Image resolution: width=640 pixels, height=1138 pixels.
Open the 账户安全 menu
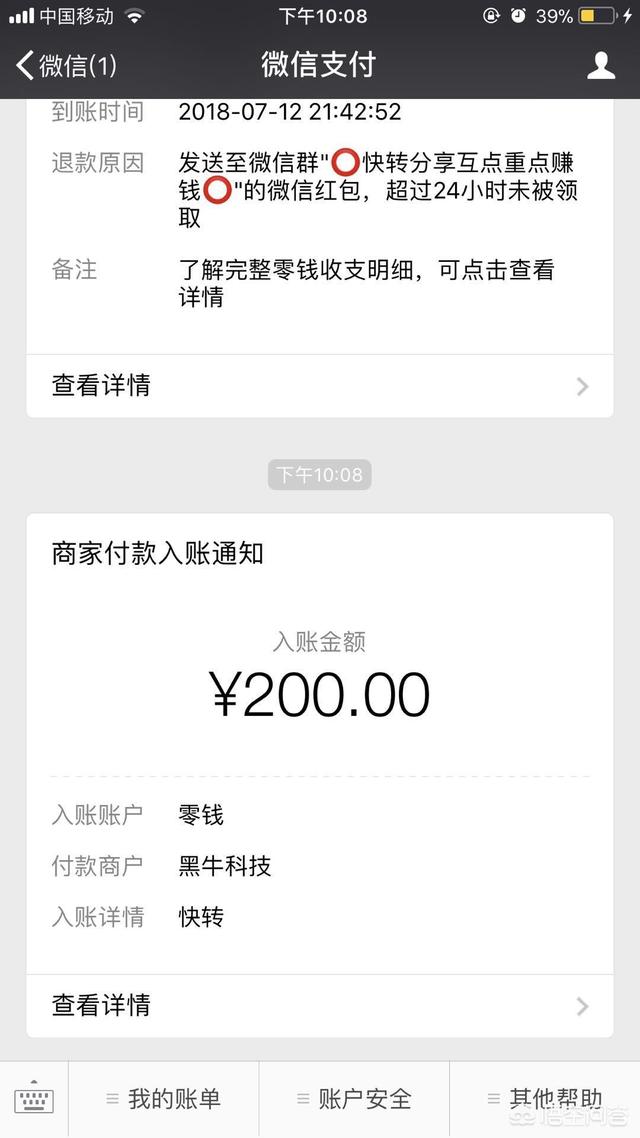pos(354,1099)
